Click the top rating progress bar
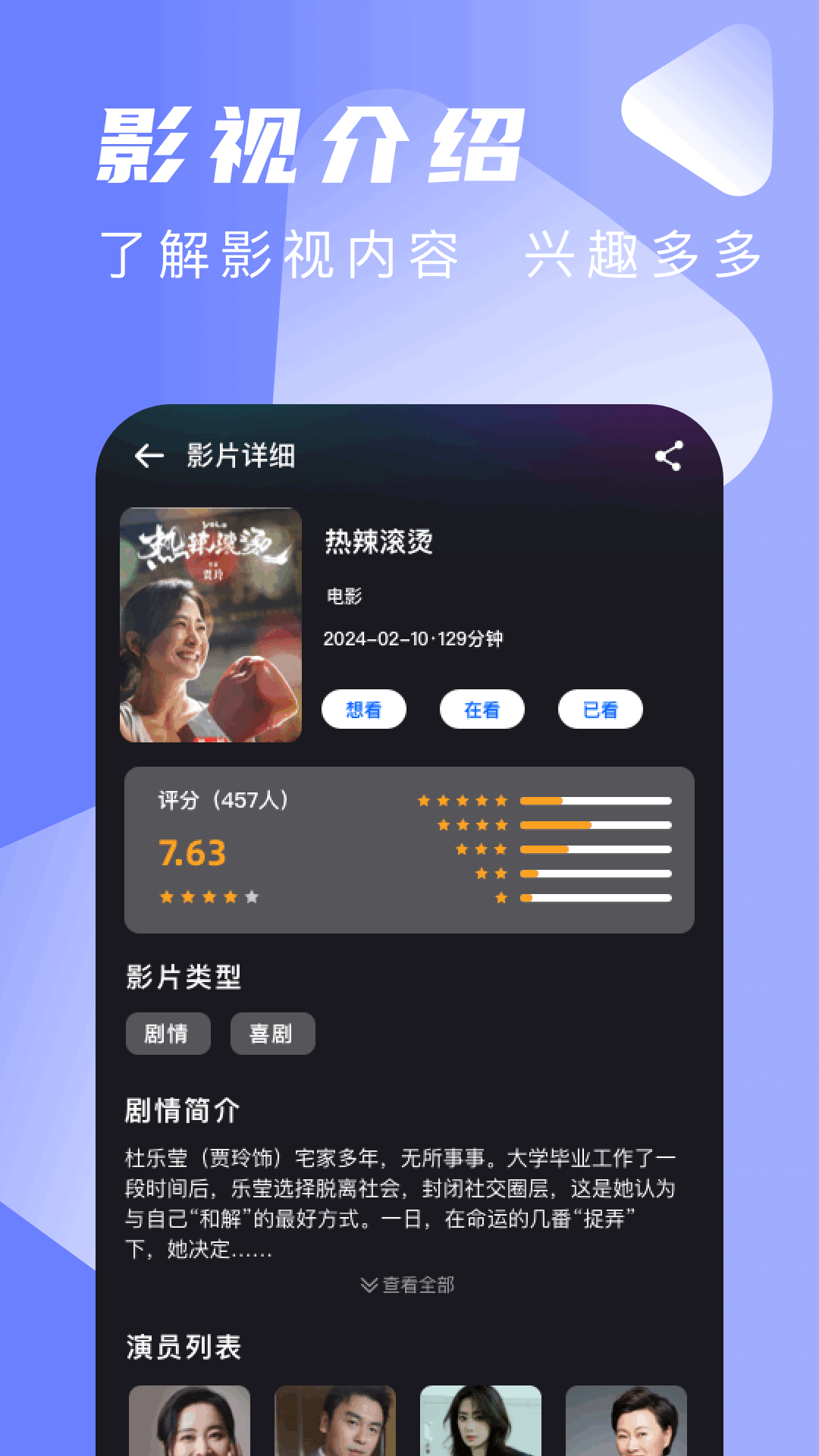The image size is (819, 1456). (x=595, y=799)
